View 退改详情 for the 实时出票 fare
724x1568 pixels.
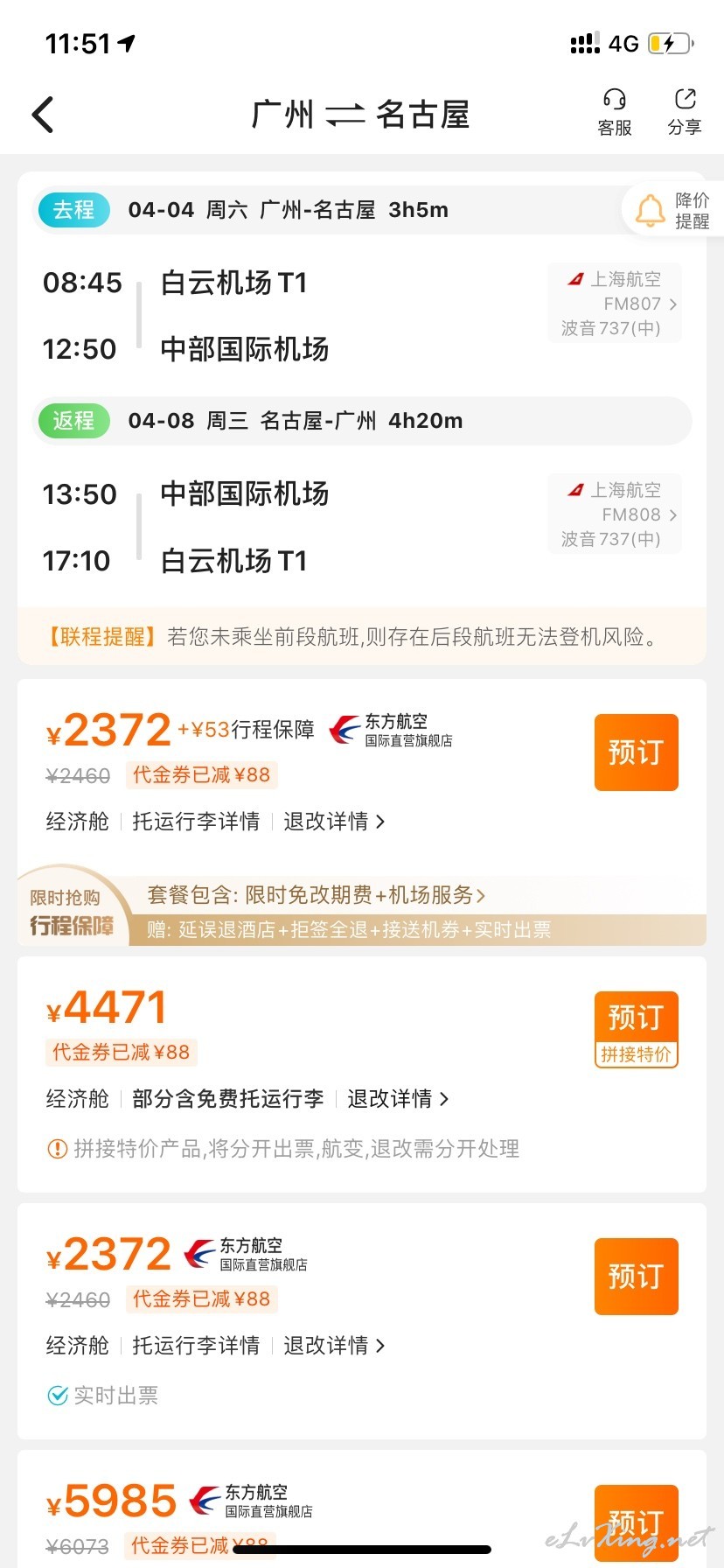pyautogui.click(x=334, y=1346)
